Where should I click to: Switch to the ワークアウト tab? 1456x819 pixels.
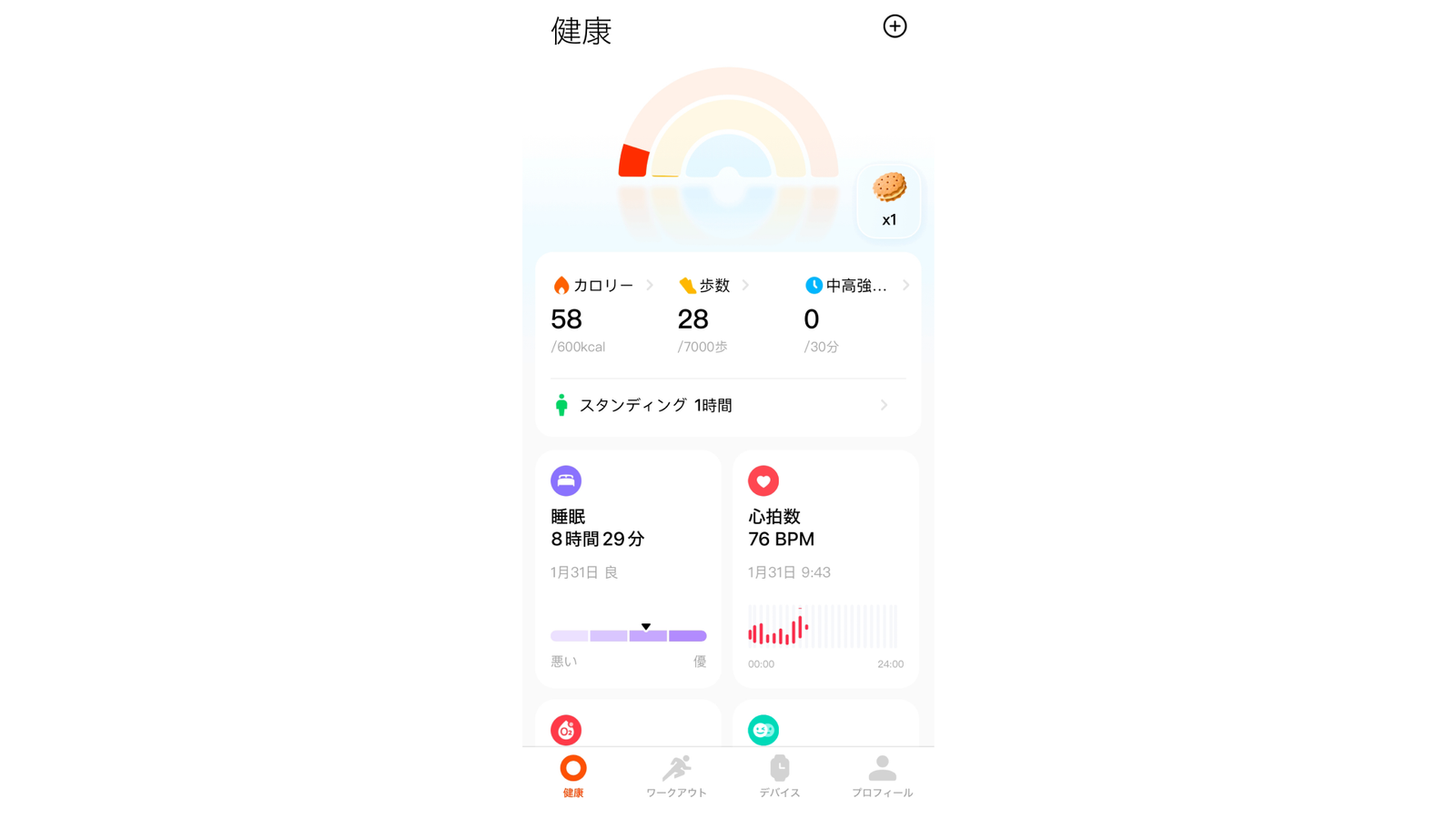coord(676,776)
